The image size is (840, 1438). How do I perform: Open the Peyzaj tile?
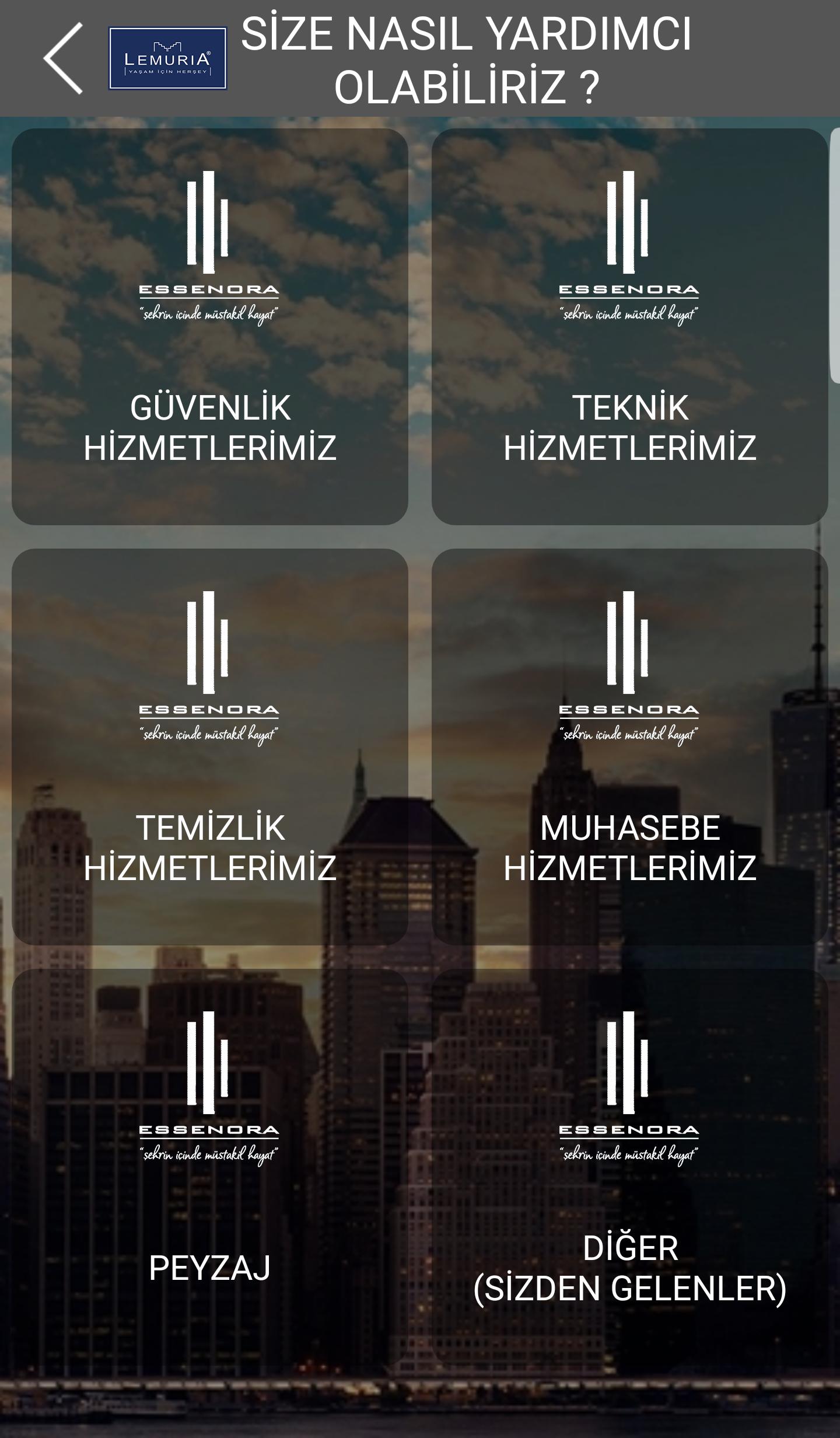[210, 1167]
